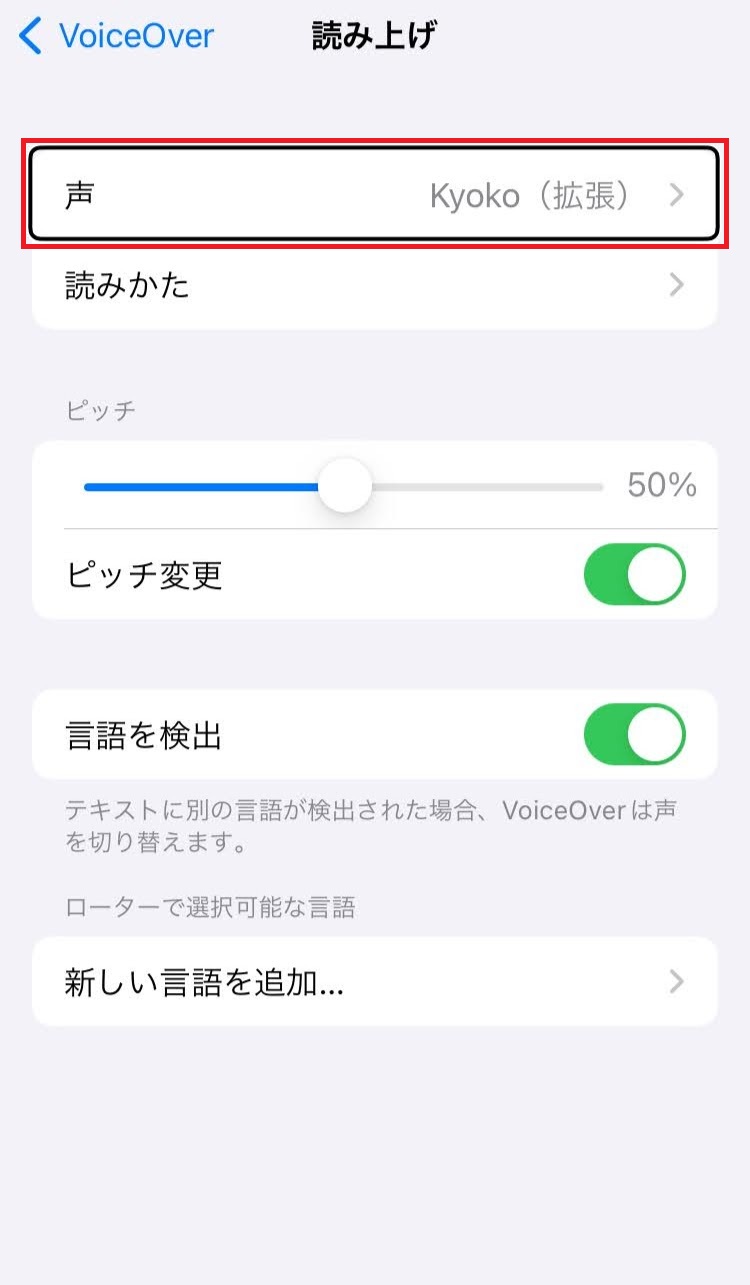The width and height of the screenshot is (750, 1285).
Task: Turn off the ピッチ変更 switch
Action: click(x=634, y=575)
